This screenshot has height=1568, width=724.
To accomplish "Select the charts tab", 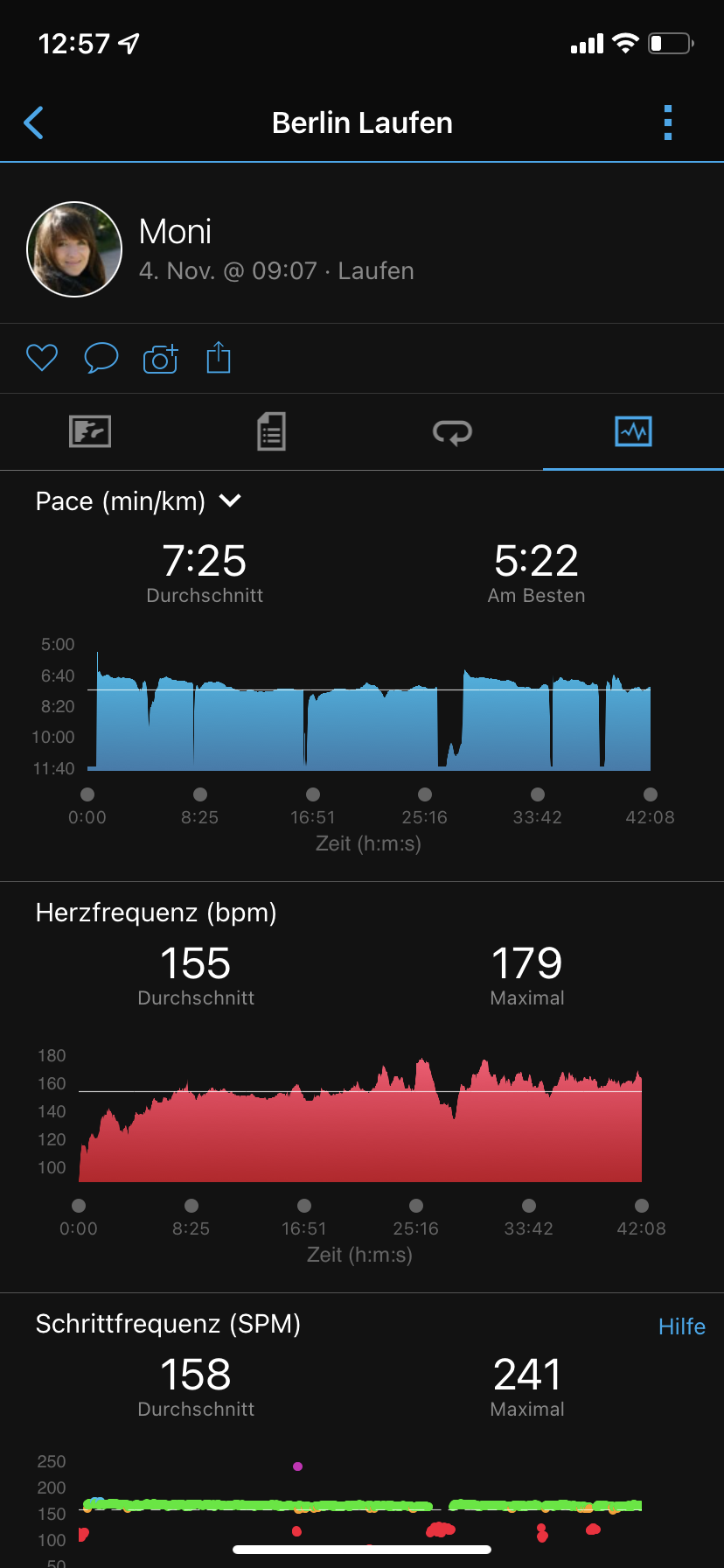I will pos(633,431).
